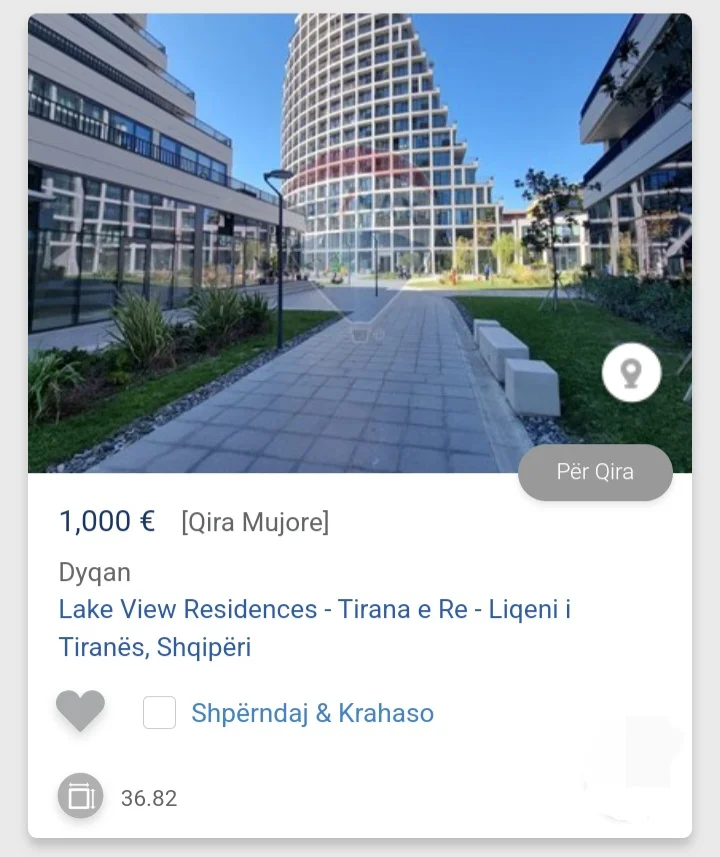The width and height of the screenshot is (720, 857).
Task: Click the Për Qira status badge
Action: click(x=595, y=472)
